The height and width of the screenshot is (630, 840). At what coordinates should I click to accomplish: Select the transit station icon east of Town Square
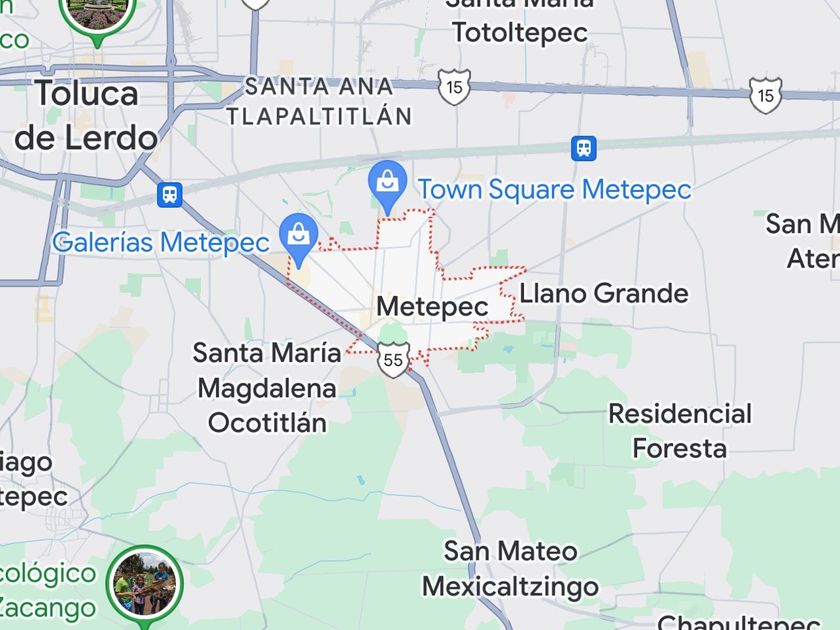(x=584, y=149)
